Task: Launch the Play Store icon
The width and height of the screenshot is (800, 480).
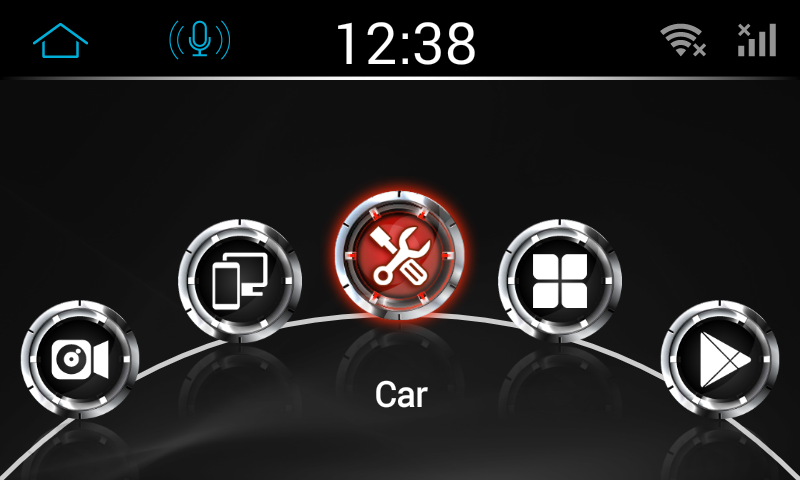Action: 720,359
